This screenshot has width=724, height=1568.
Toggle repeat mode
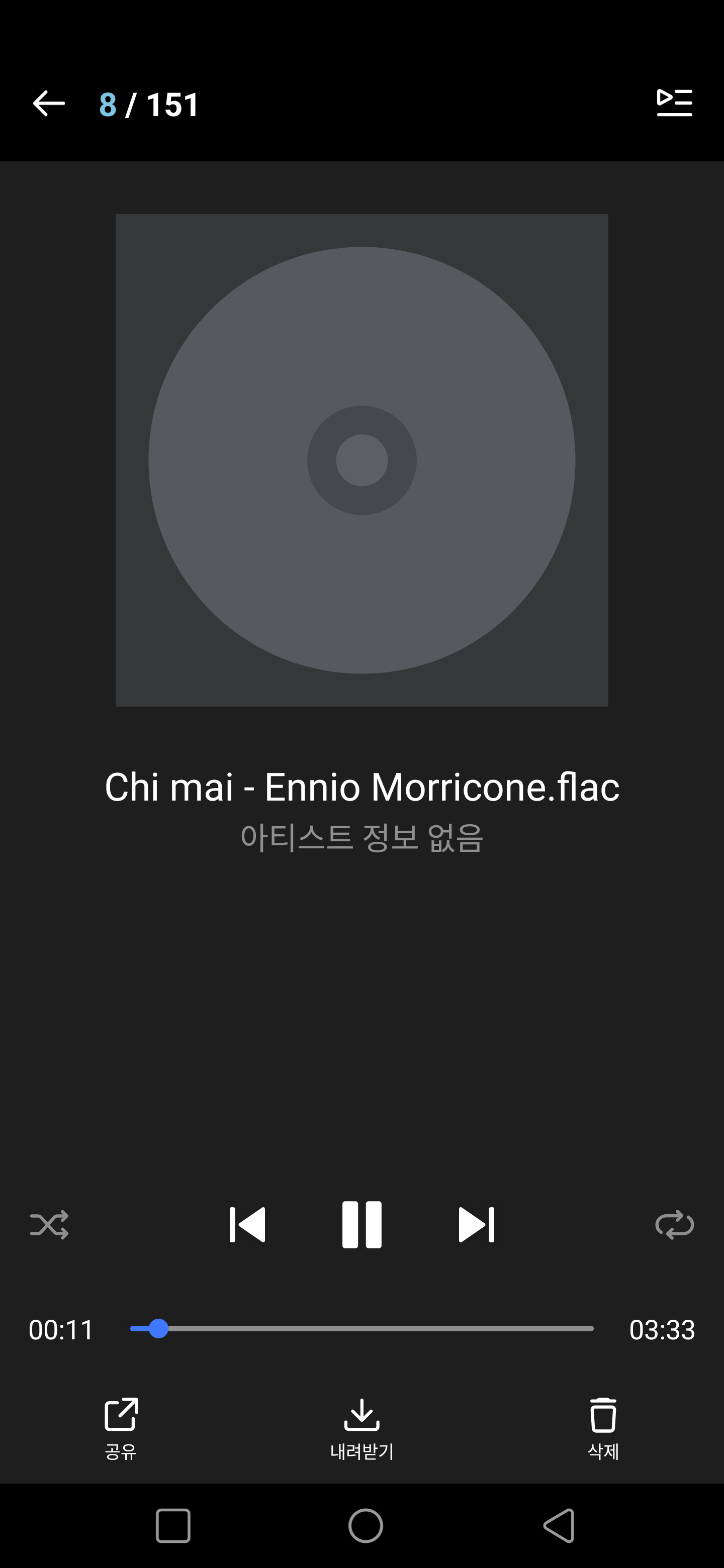674,1225
